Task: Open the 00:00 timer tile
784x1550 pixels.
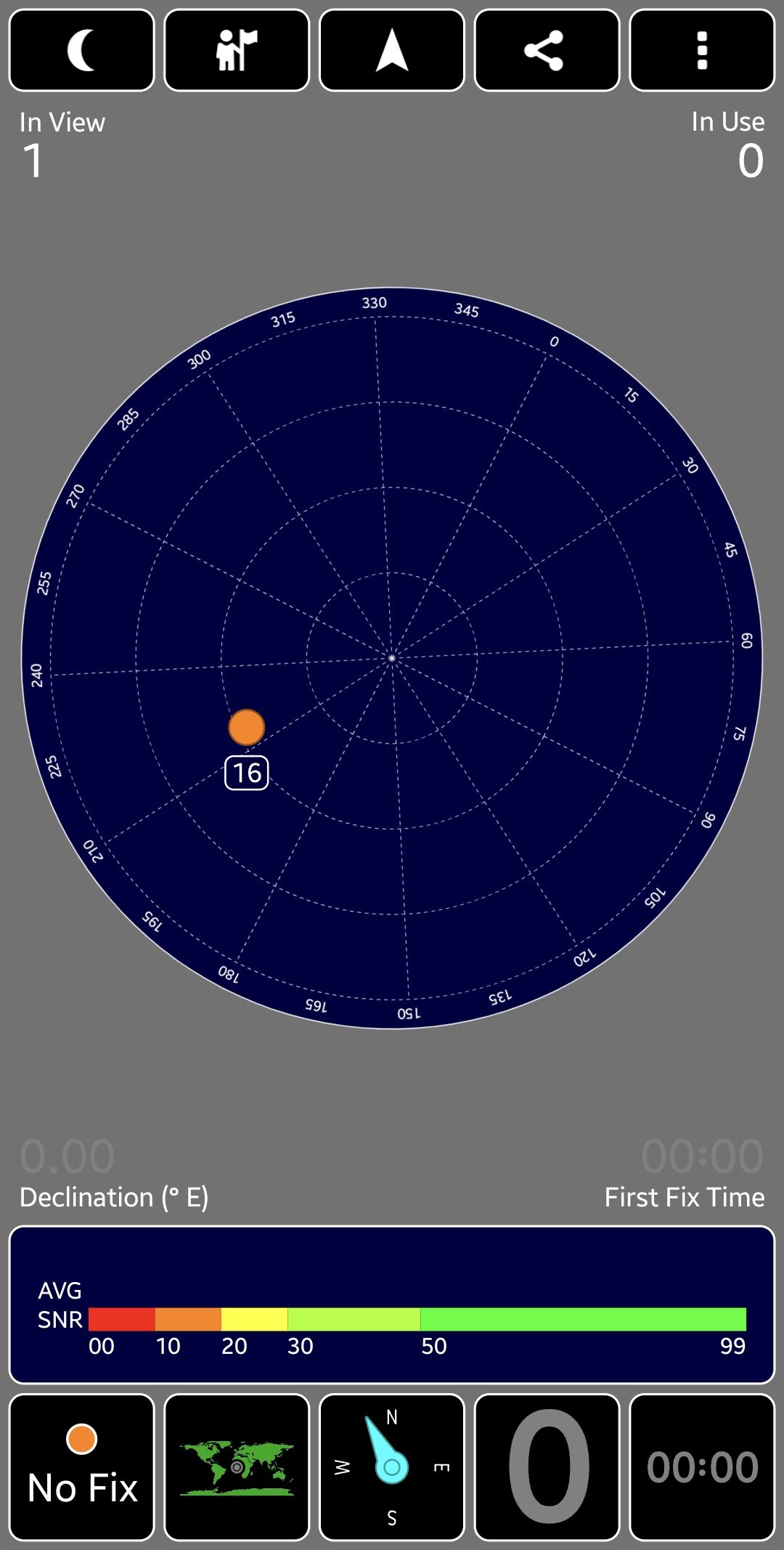Action: click(x=702, y=1466)
